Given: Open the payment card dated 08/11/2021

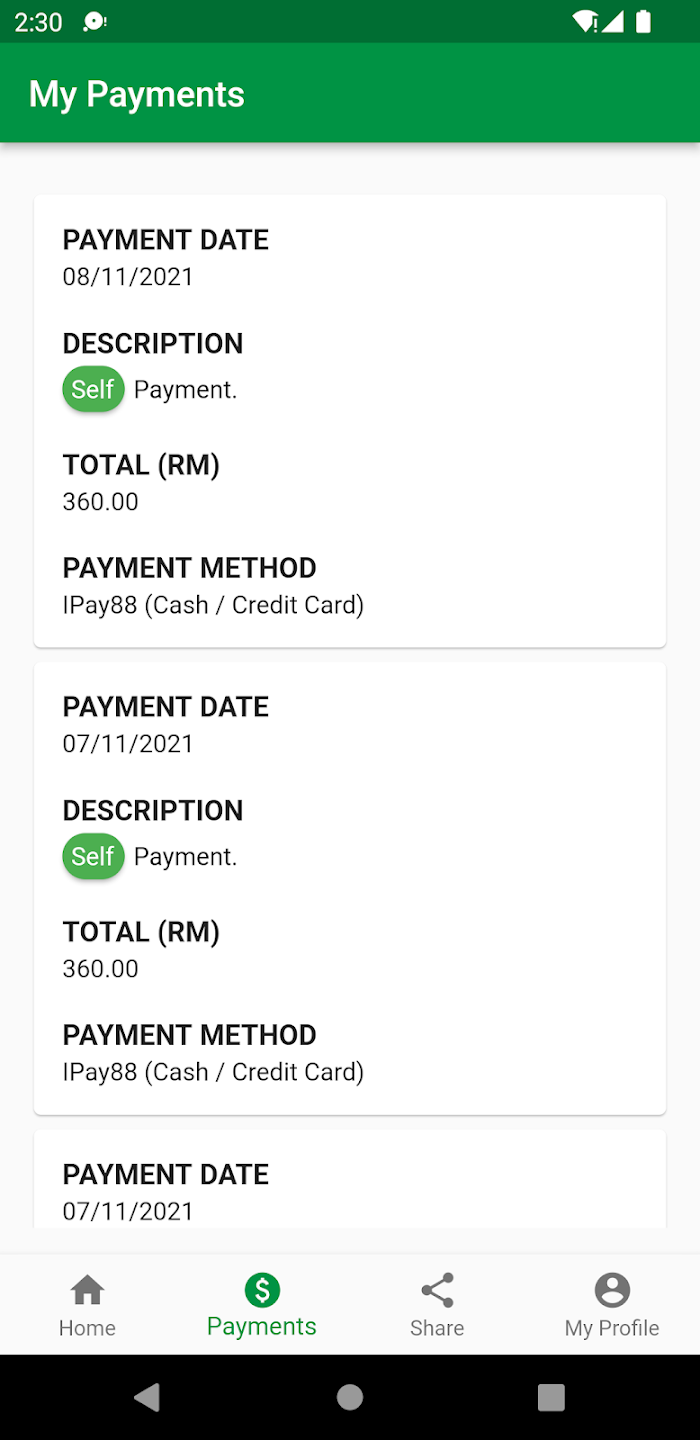Looking at the screenshot, I should (x=350, y=421).
